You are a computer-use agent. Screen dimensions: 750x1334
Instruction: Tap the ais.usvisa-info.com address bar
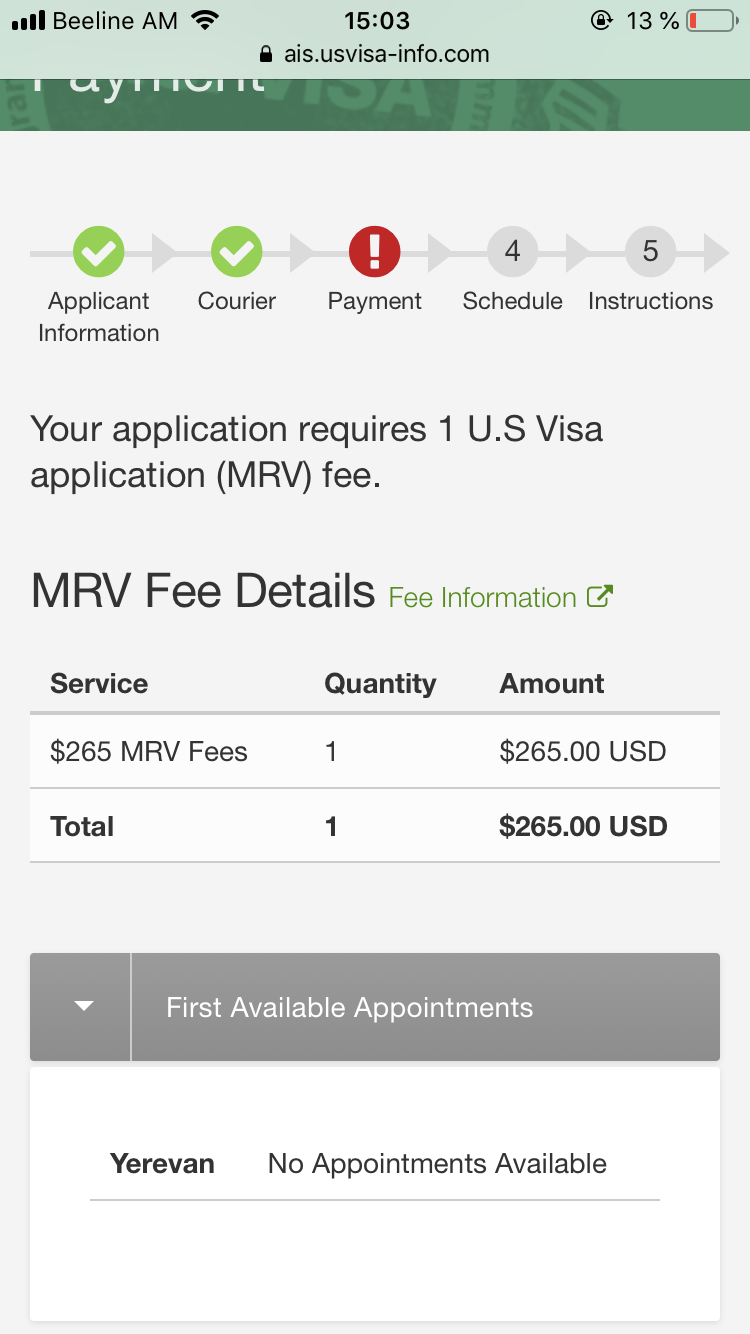coord(375,54)
